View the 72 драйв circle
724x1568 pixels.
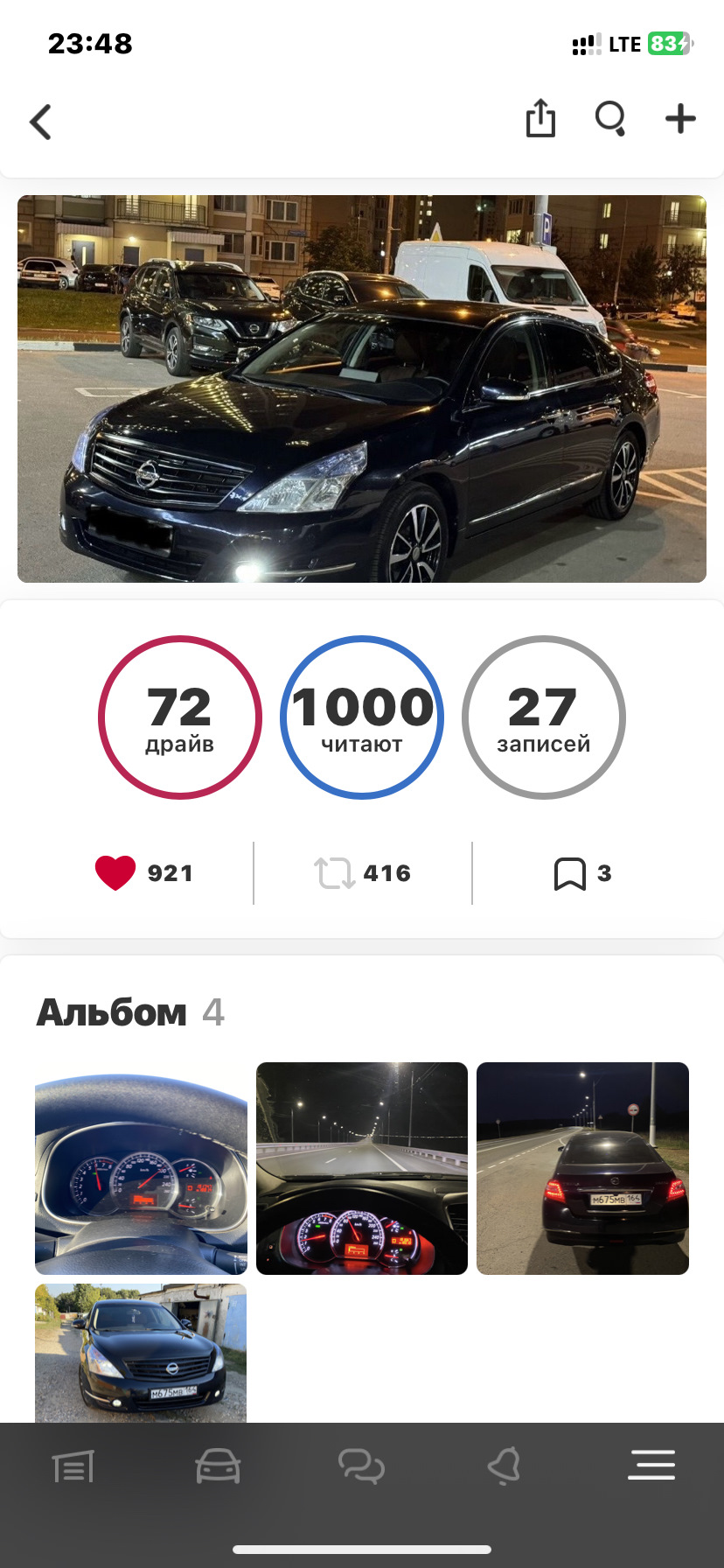[x=180, y=717]
